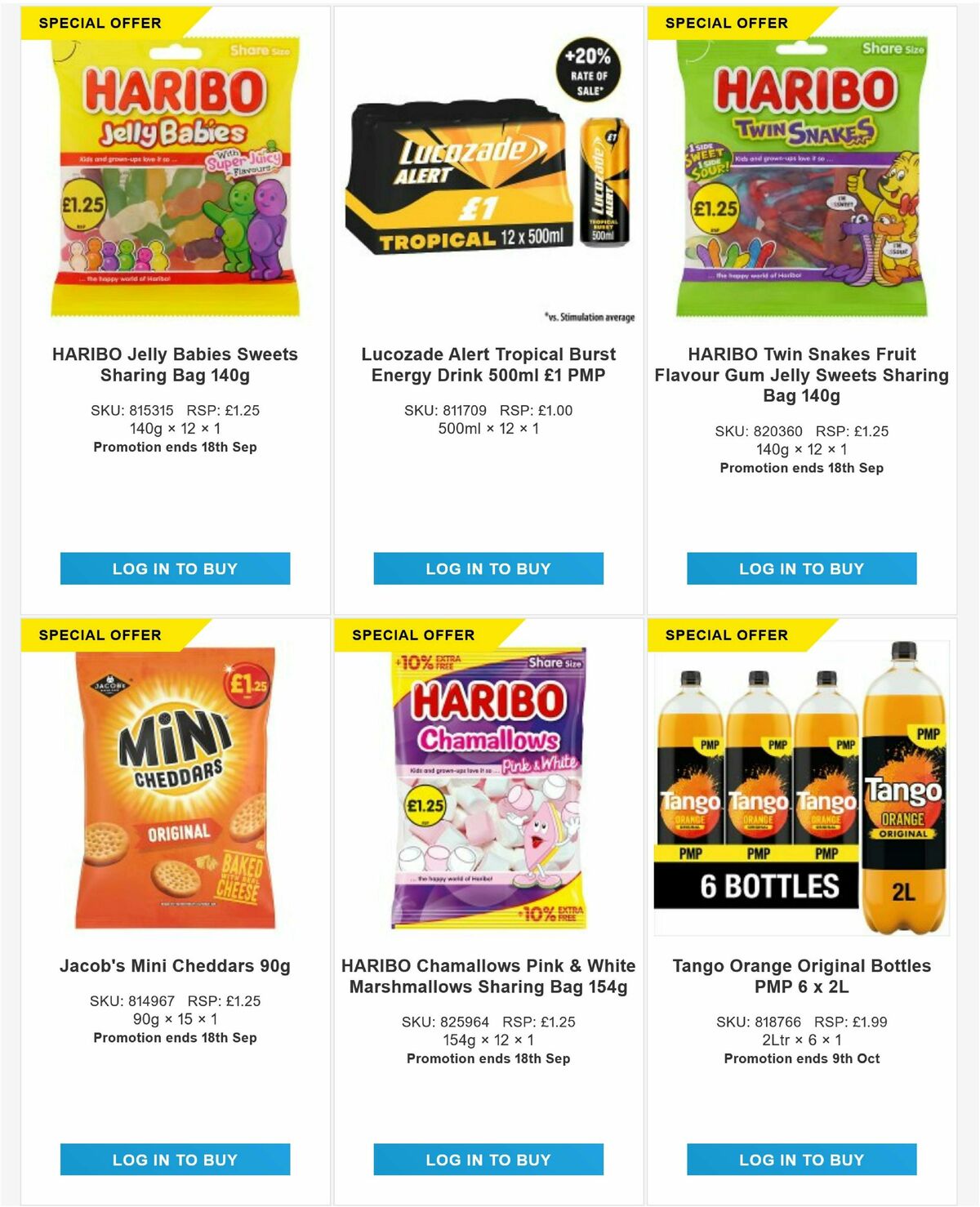Image resolution: width=980 pixels, height=1207 pixels.
Task: Open the Lucozade Alert Tropical Burst listing
Action: 488,365
